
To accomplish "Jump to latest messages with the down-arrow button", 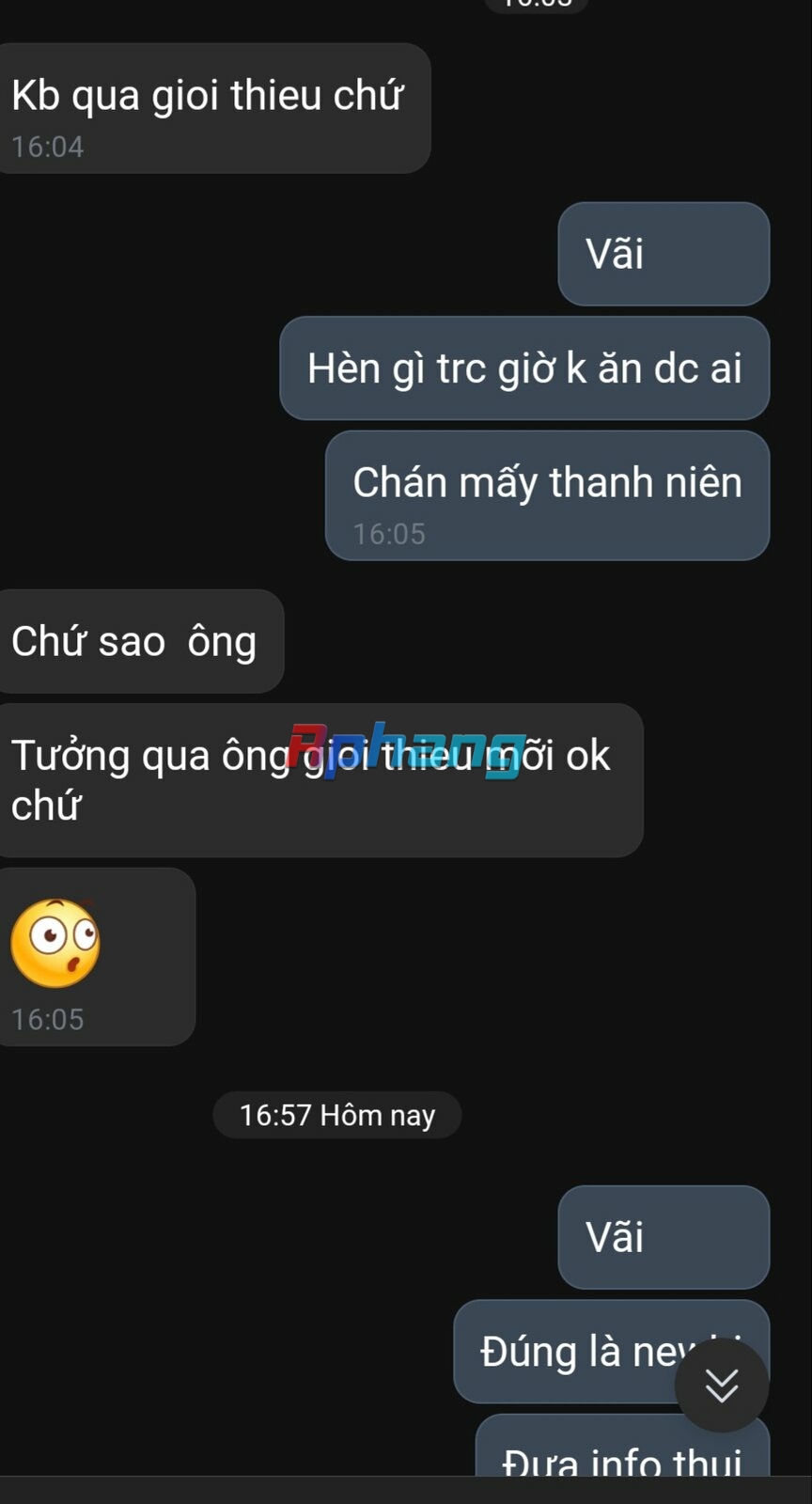I will click(722, 1385).
